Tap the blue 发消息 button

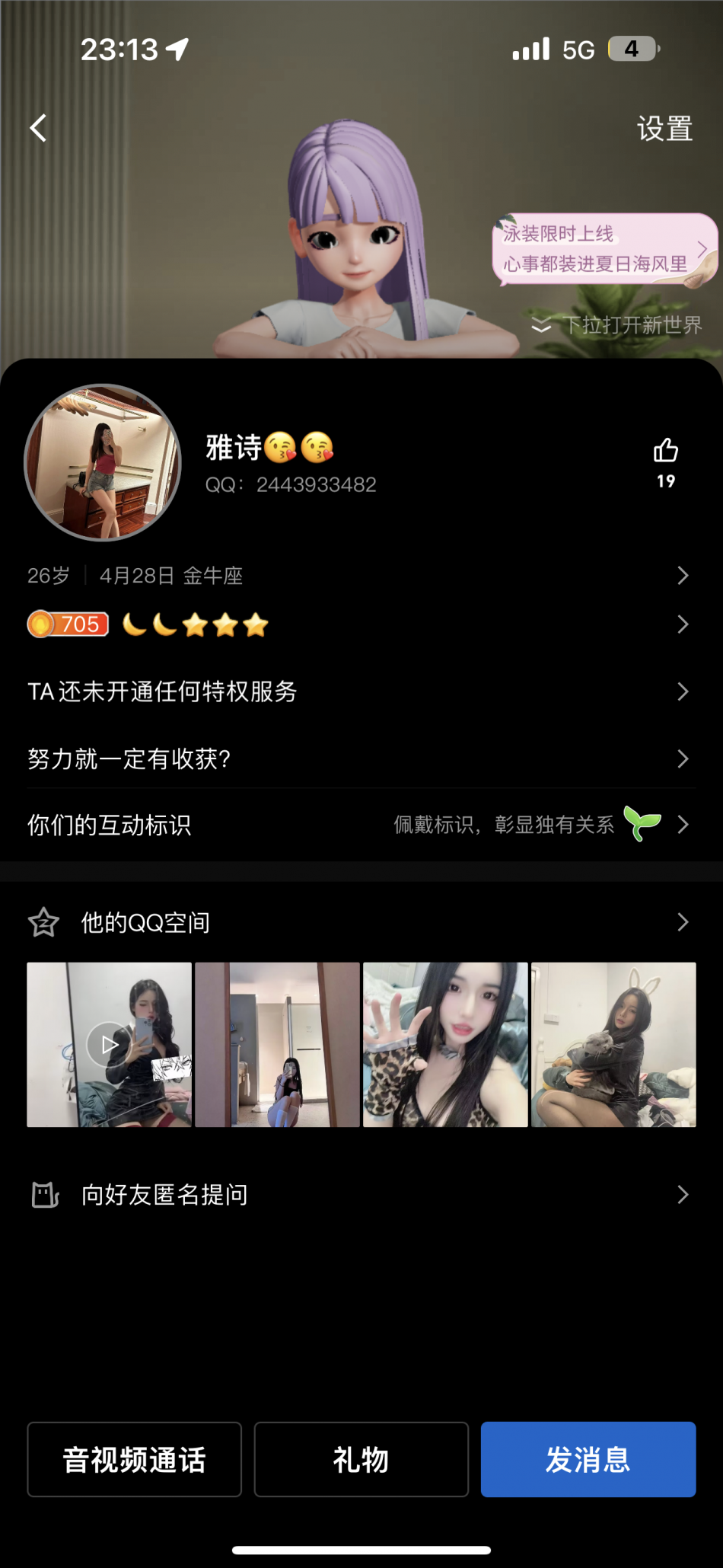coord(588,1459)
